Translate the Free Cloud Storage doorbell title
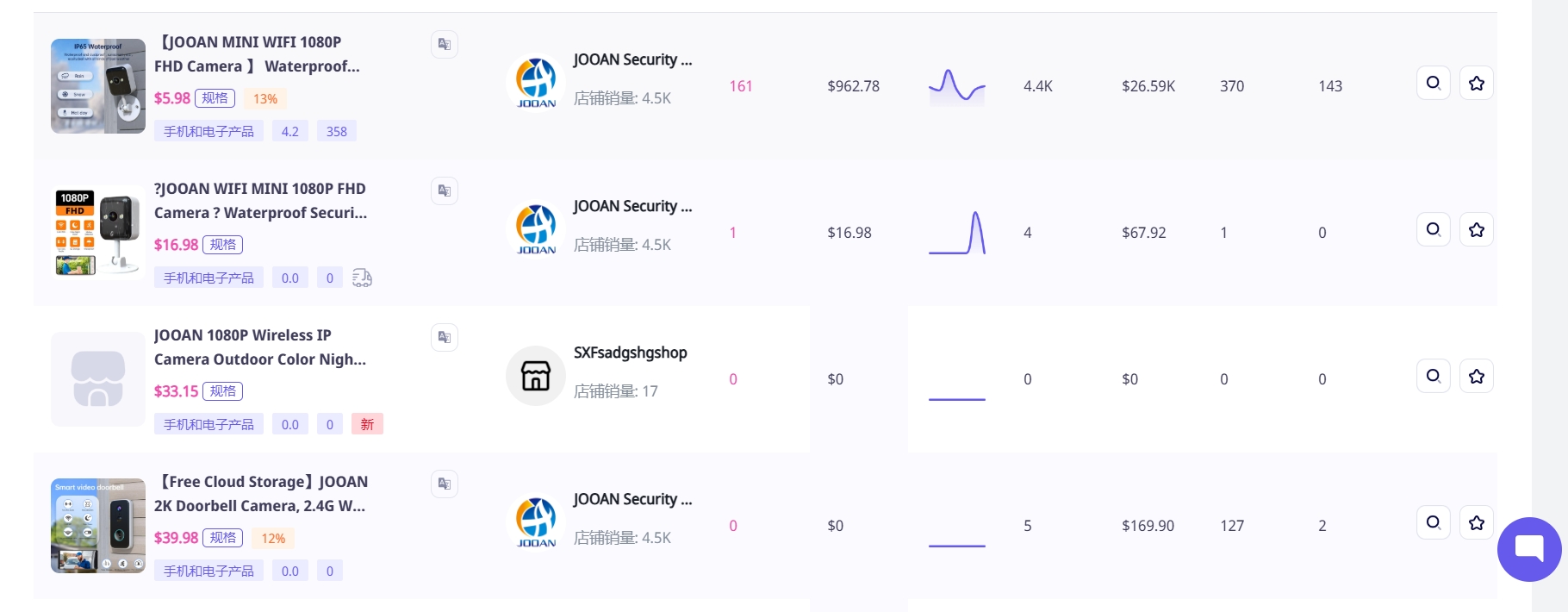1568x612 pixels. pos(445,484)
